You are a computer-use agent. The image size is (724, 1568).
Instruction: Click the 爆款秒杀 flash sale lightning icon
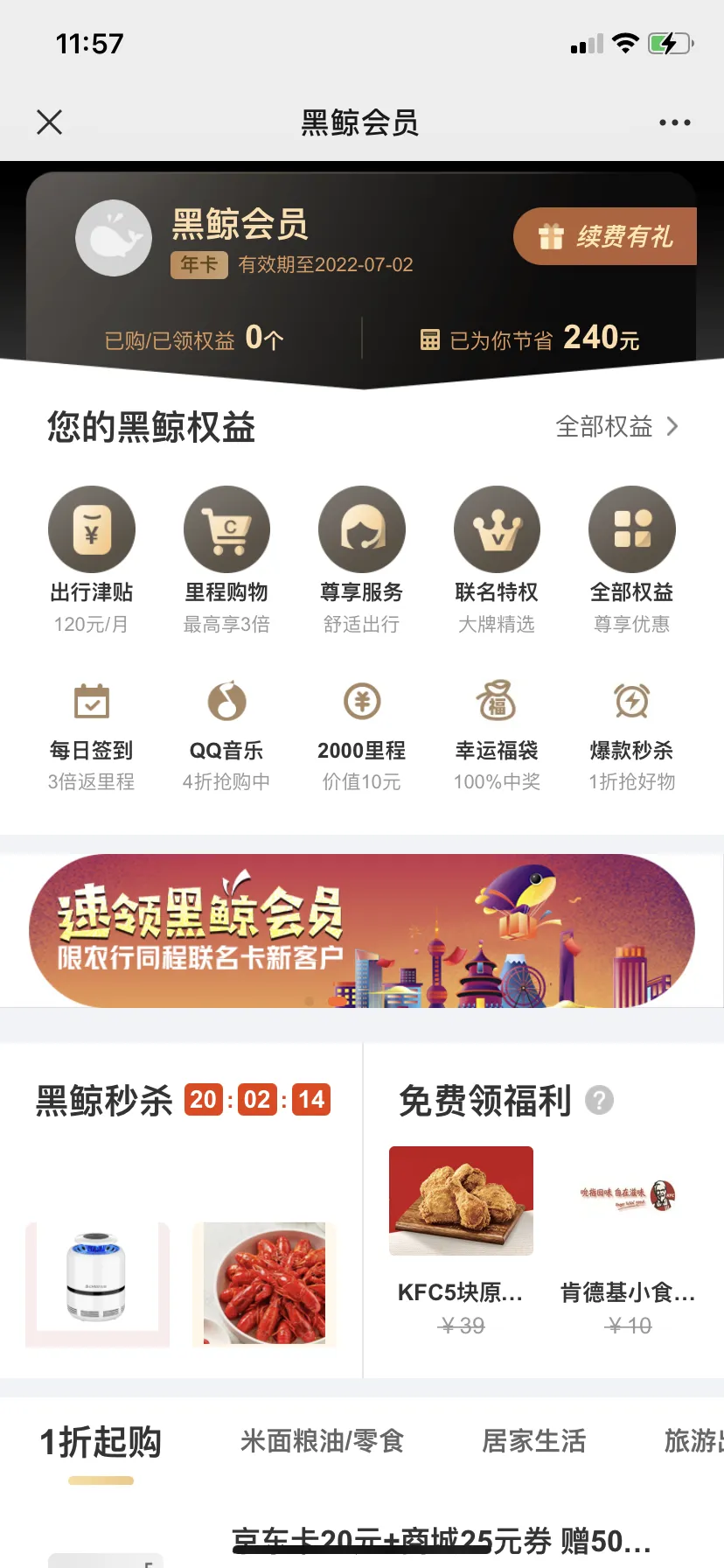632,702
